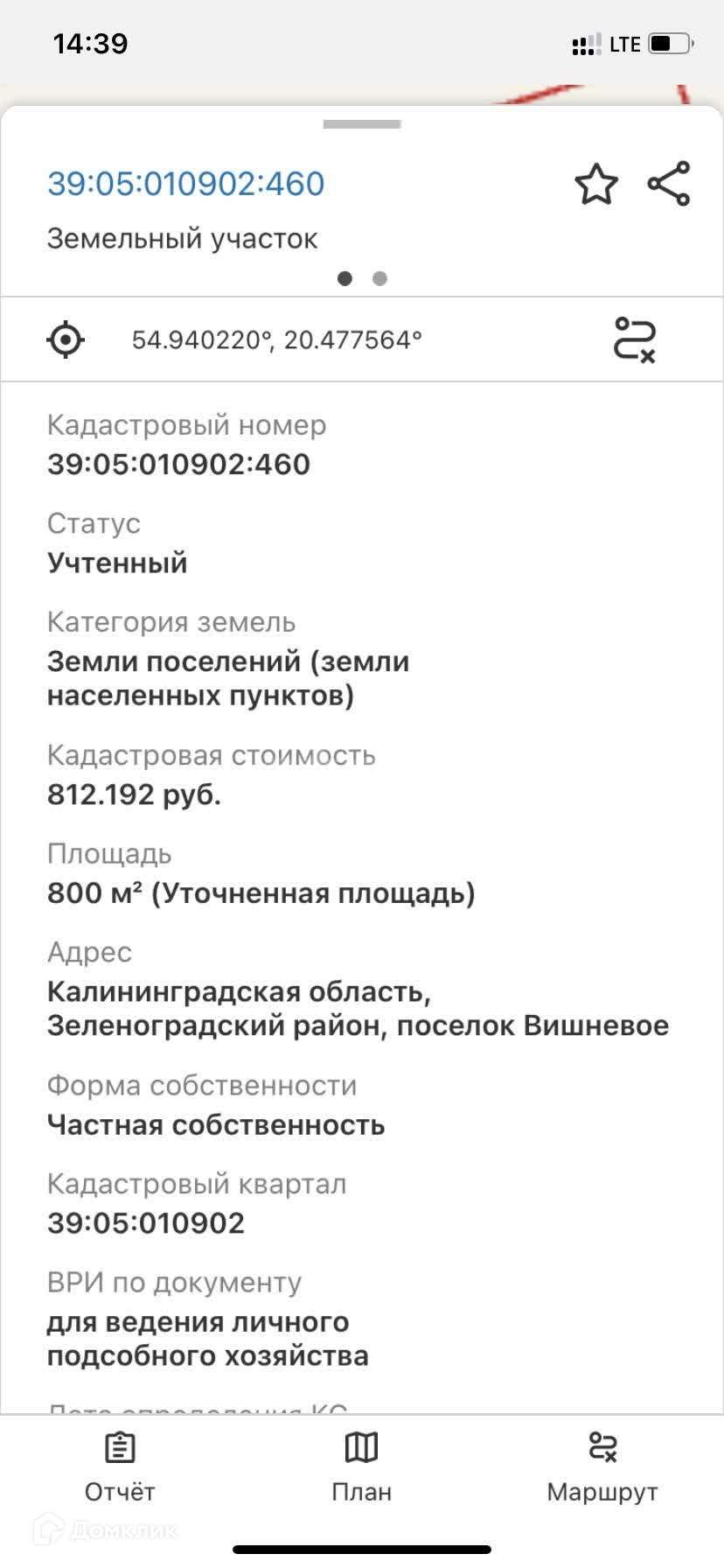Add this land plot to favorites

point(595,184)
